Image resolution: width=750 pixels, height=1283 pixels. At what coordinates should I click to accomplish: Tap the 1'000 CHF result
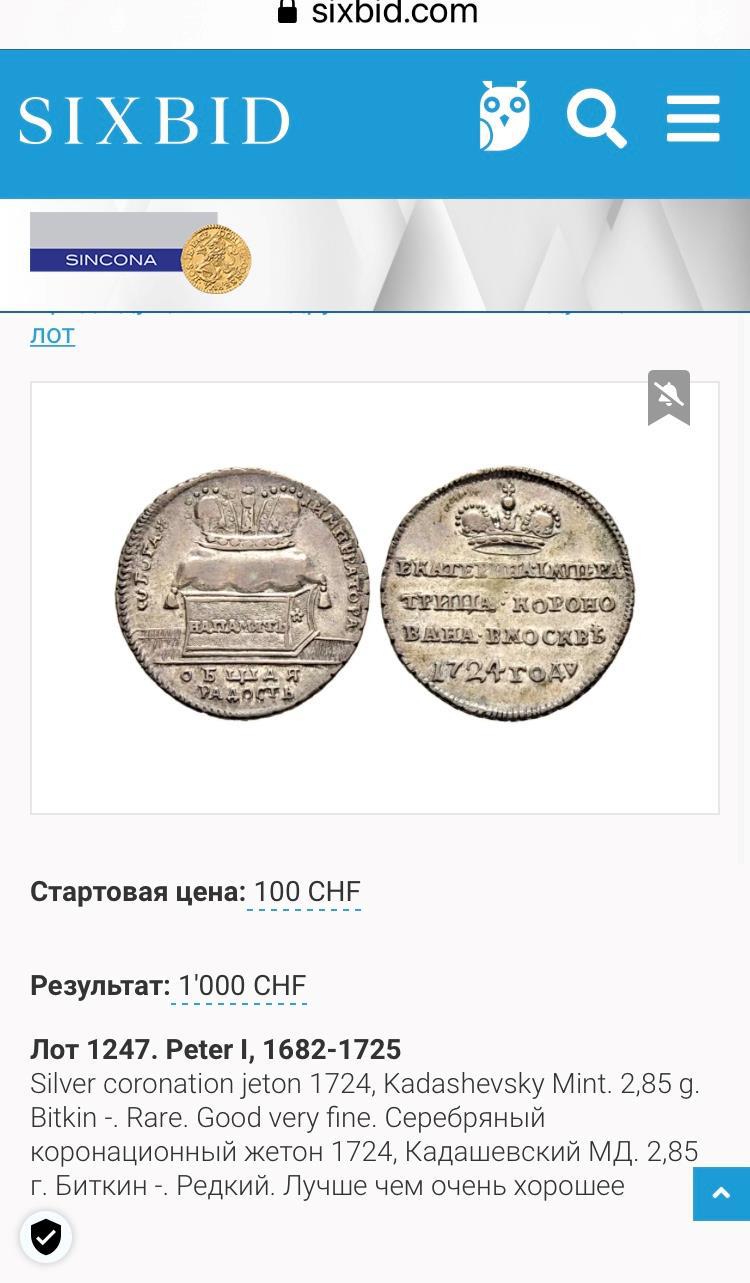[241, 985]
